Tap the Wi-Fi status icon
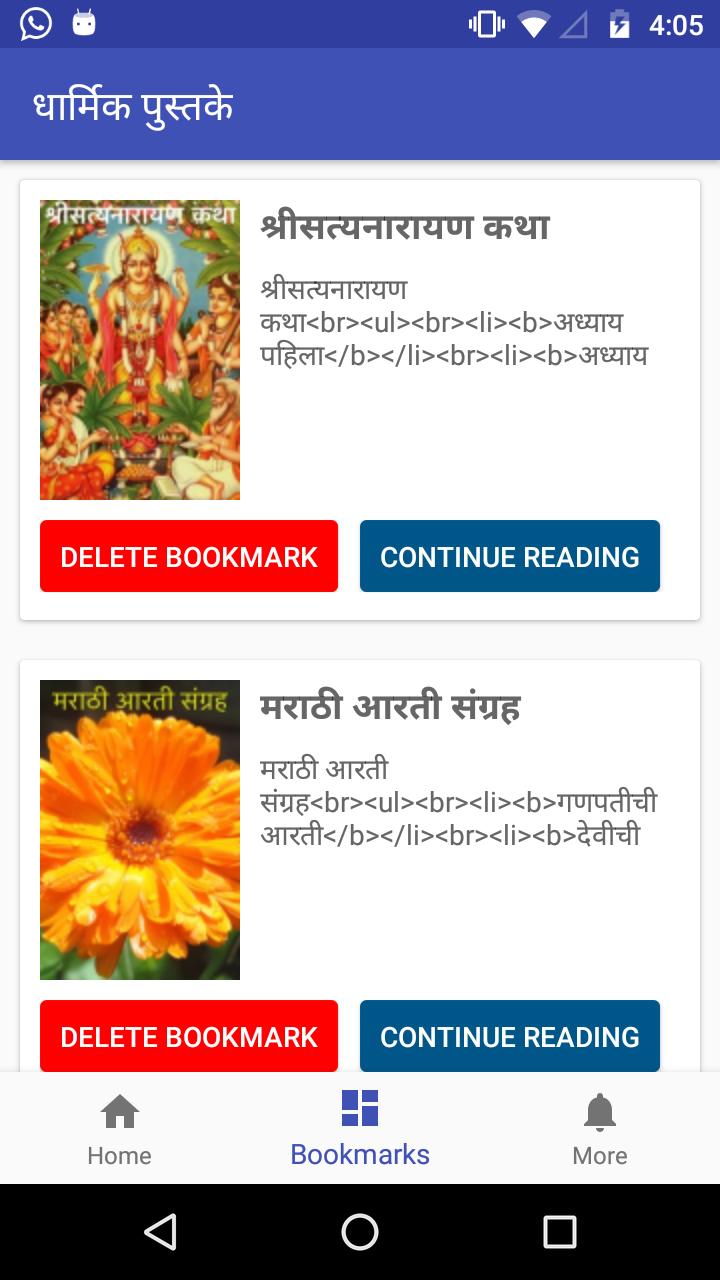This screenshot has width=720, height=1280. [533, 22]
